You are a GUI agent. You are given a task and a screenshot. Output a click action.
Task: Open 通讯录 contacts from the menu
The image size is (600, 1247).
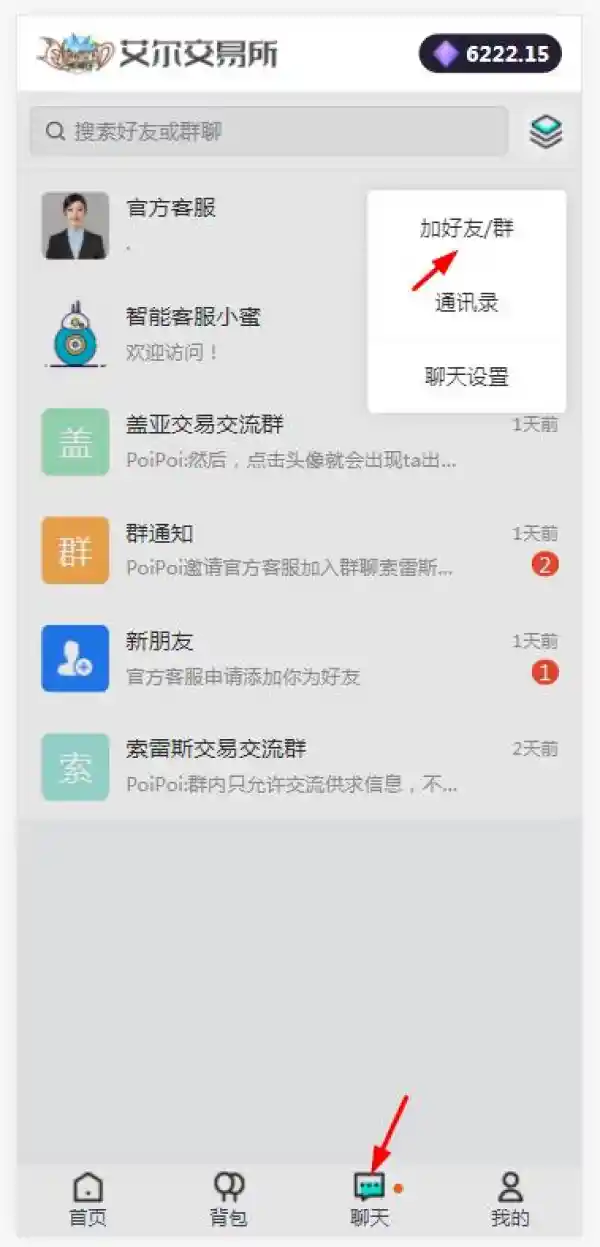coord(466,303)
